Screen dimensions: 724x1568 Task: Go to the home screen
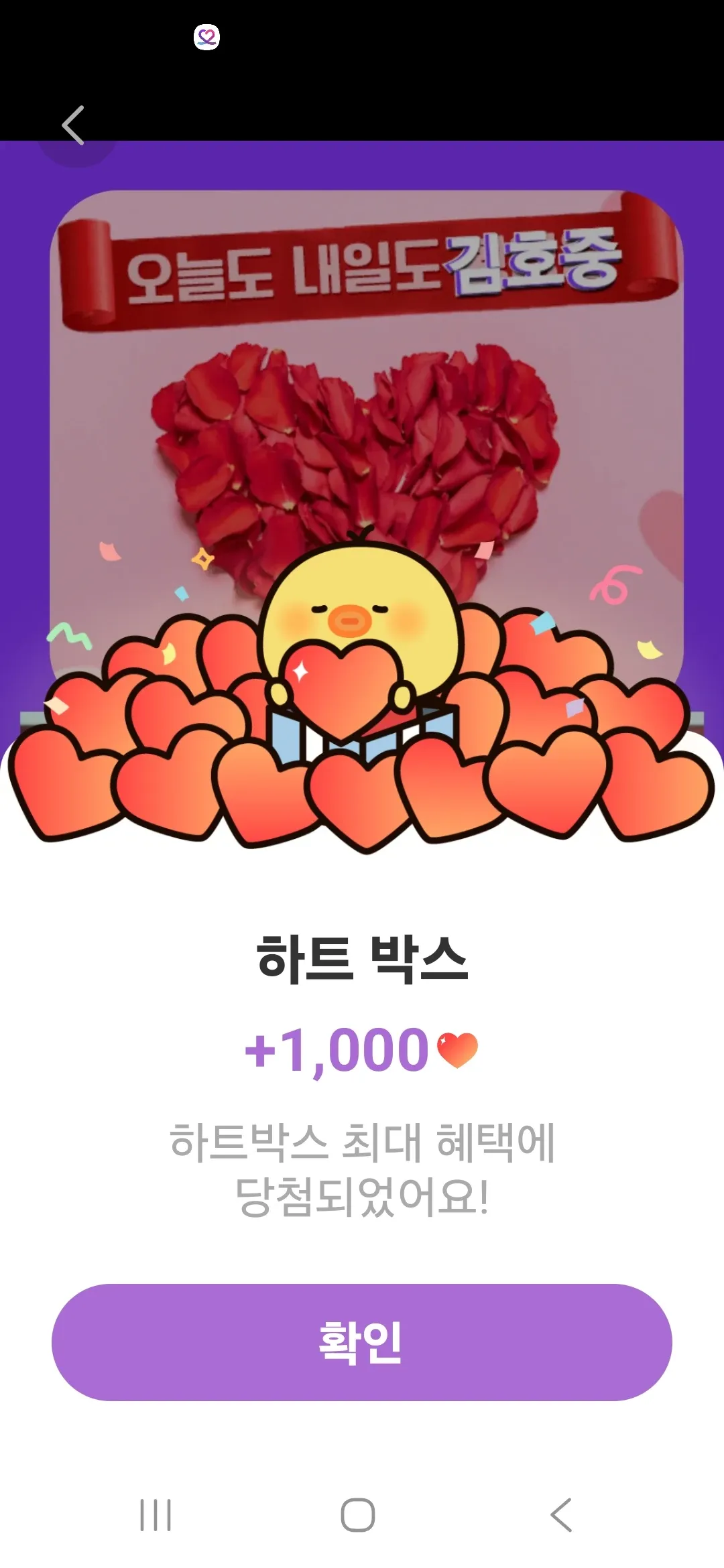358,1515
